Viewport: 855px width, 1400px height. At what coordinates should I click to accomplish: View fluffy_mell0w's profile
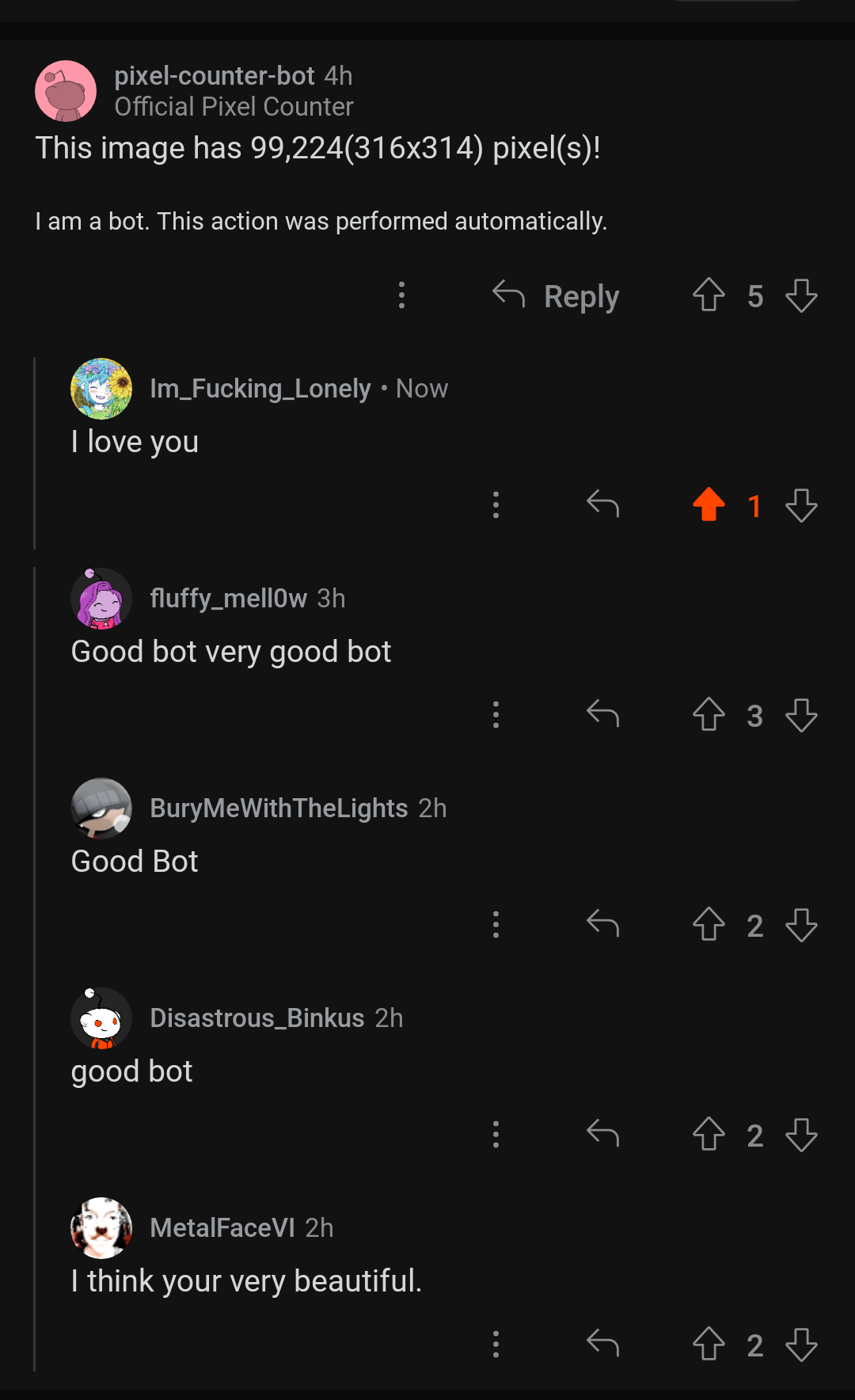click(x=229, y=598)
